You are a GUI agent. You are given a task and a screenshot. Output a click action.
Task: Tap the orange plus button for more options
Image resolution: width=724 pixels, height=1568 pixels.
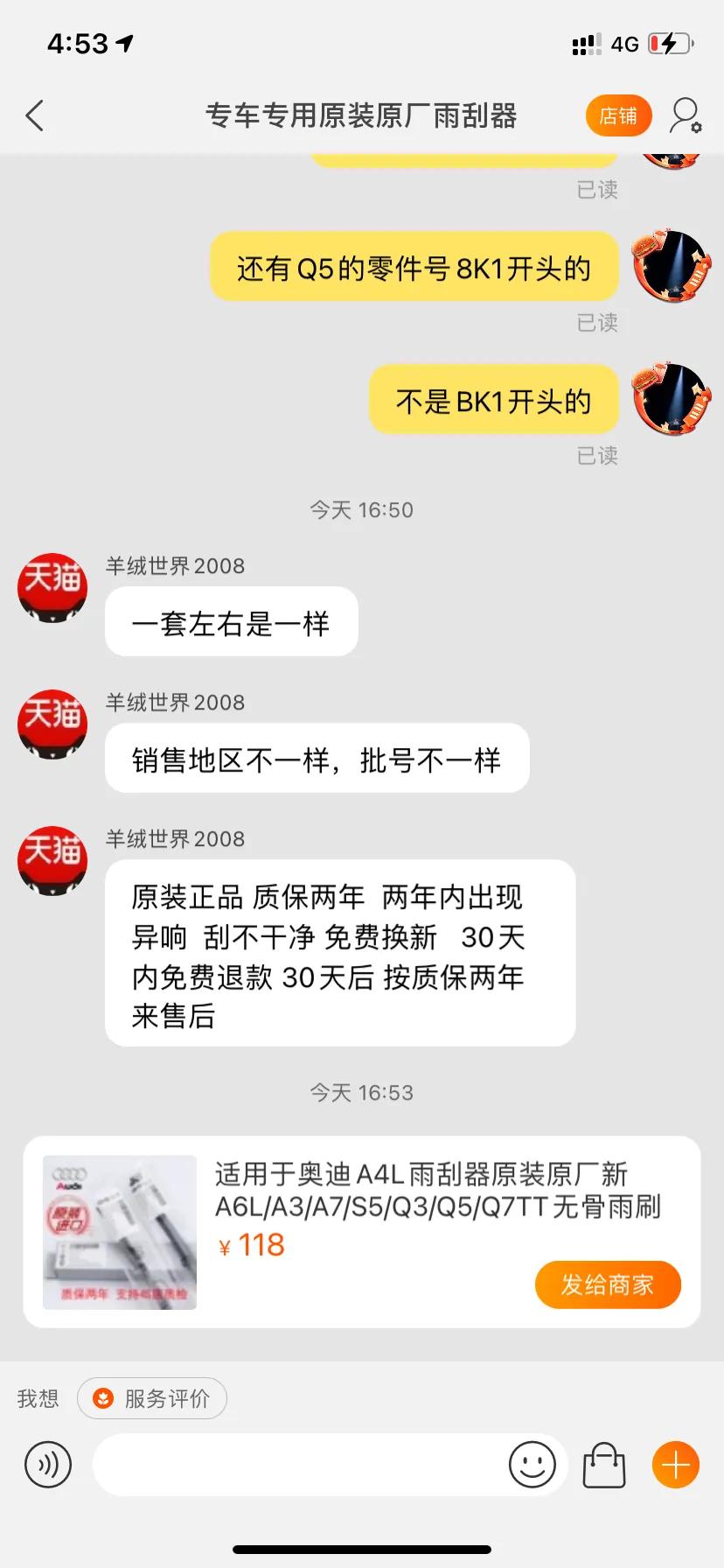[x=673, y=1465]
